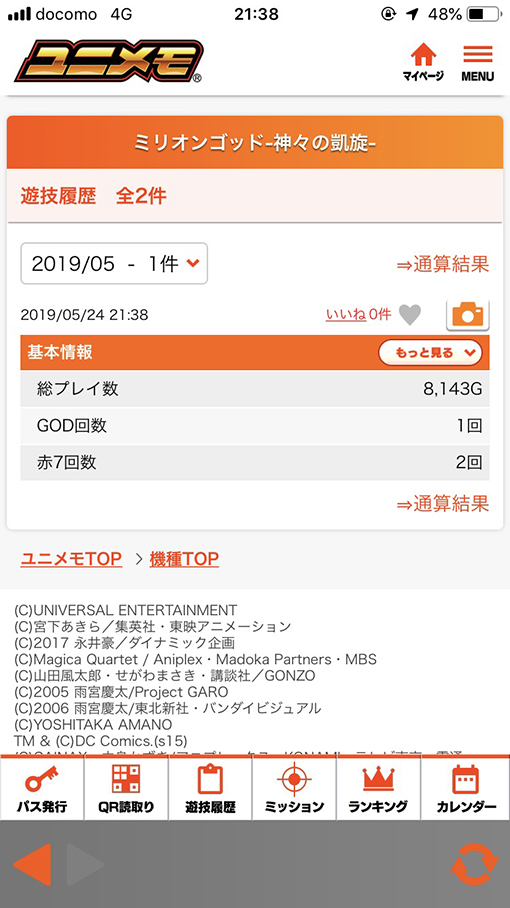
Task: Open the MENU hamburger button
Action: (478, 62)
